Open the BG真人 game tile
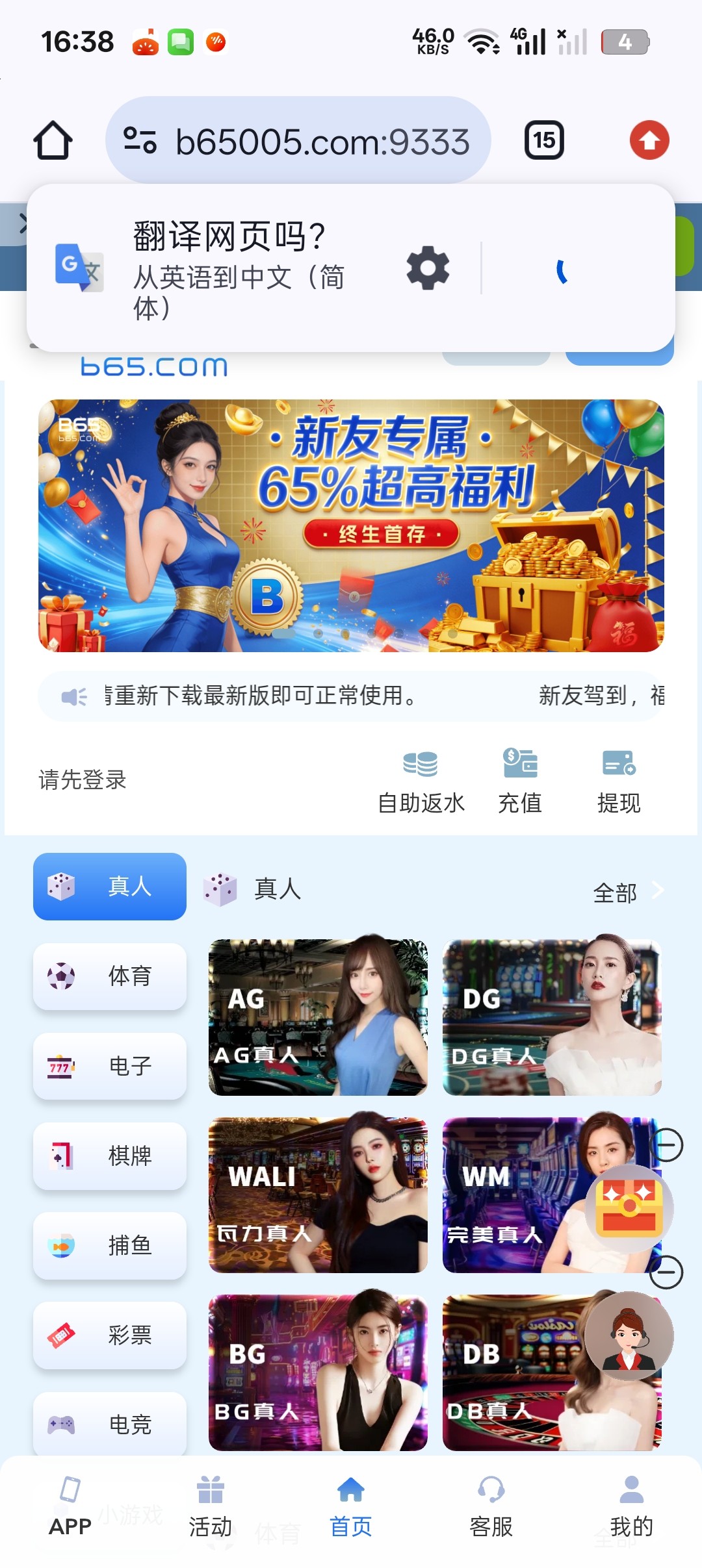This screenshot has width=702, height=1568. click(x=318, y=1372)
